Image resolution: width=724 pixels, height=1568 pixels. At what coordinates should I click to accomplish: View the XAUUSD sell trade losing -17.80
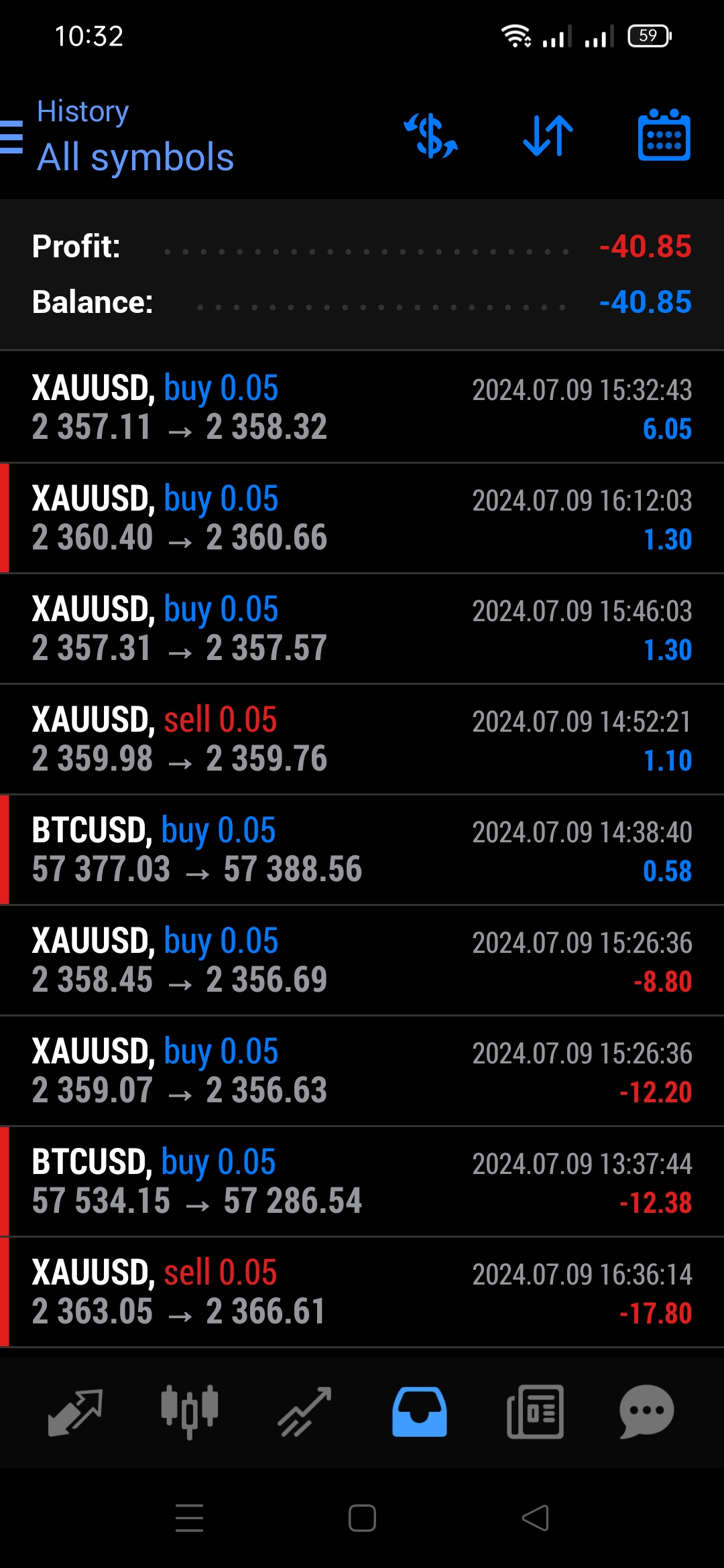362,1292
